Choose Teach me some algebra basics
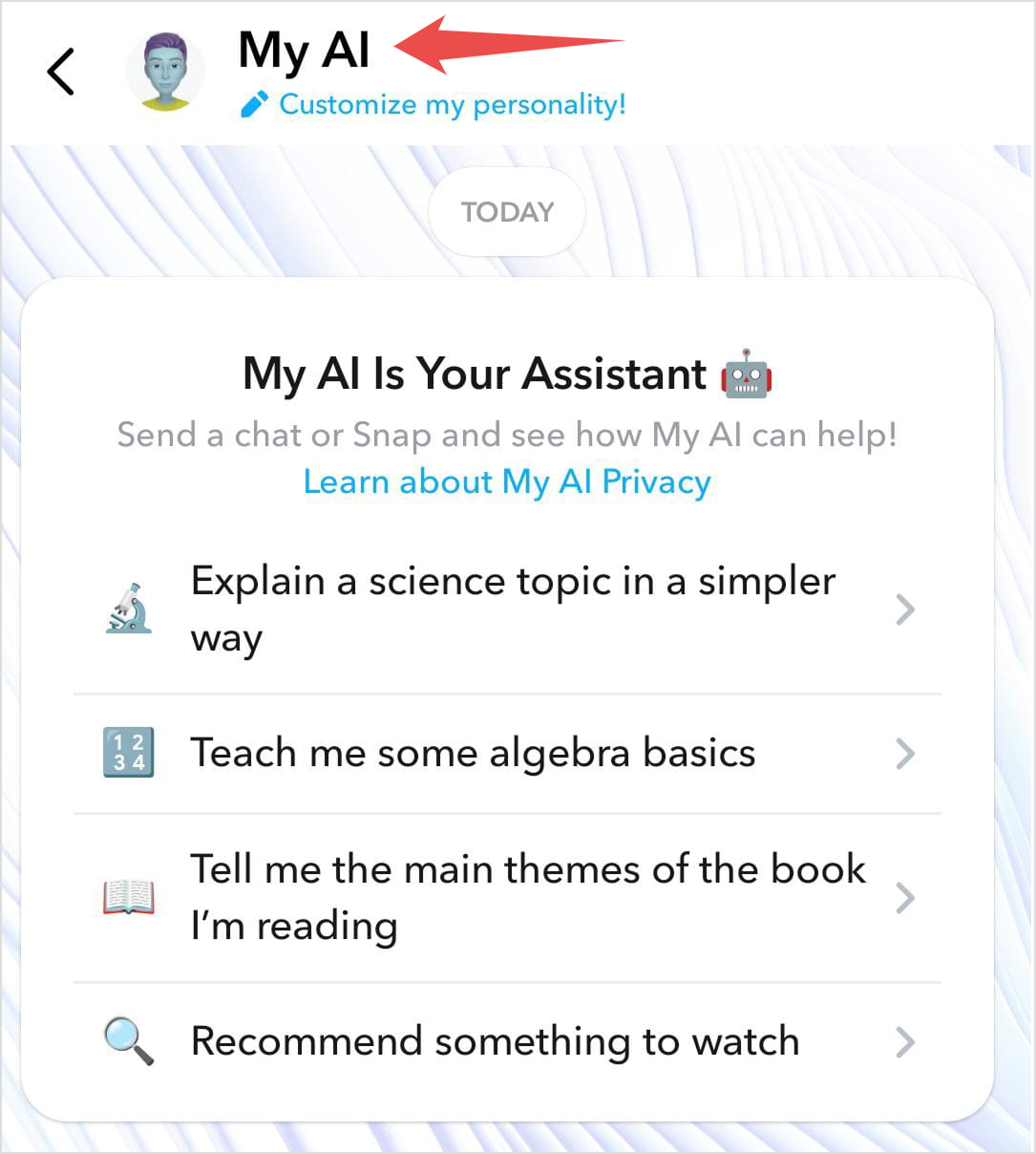The width and height of the screenshot is (1036, 1154). pyautogui.click(x=473, y=754)
